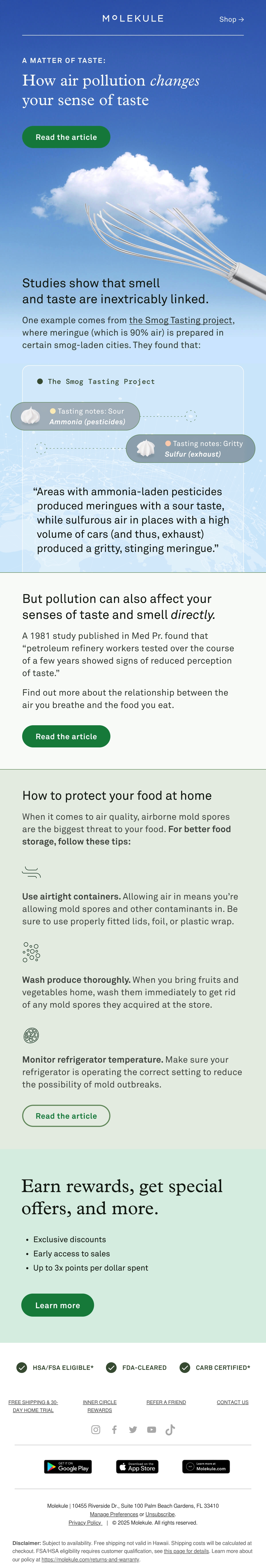Image resolution: width=266 pixels, height=1568 pixels.
Task: Visit Molekule's Instagram page
Action: [x=96, y=1429]
